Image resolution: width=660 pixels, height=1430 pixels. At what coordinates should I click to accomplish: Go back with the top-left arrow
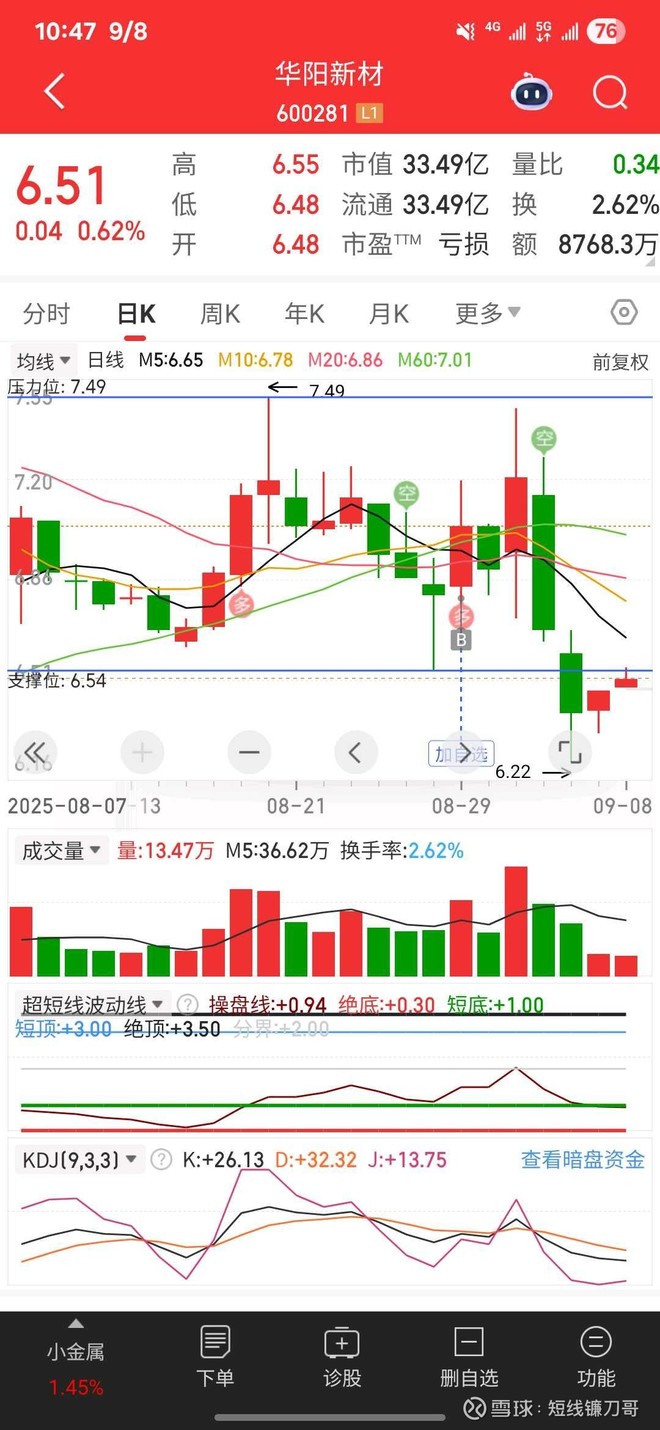click(54, 92)
